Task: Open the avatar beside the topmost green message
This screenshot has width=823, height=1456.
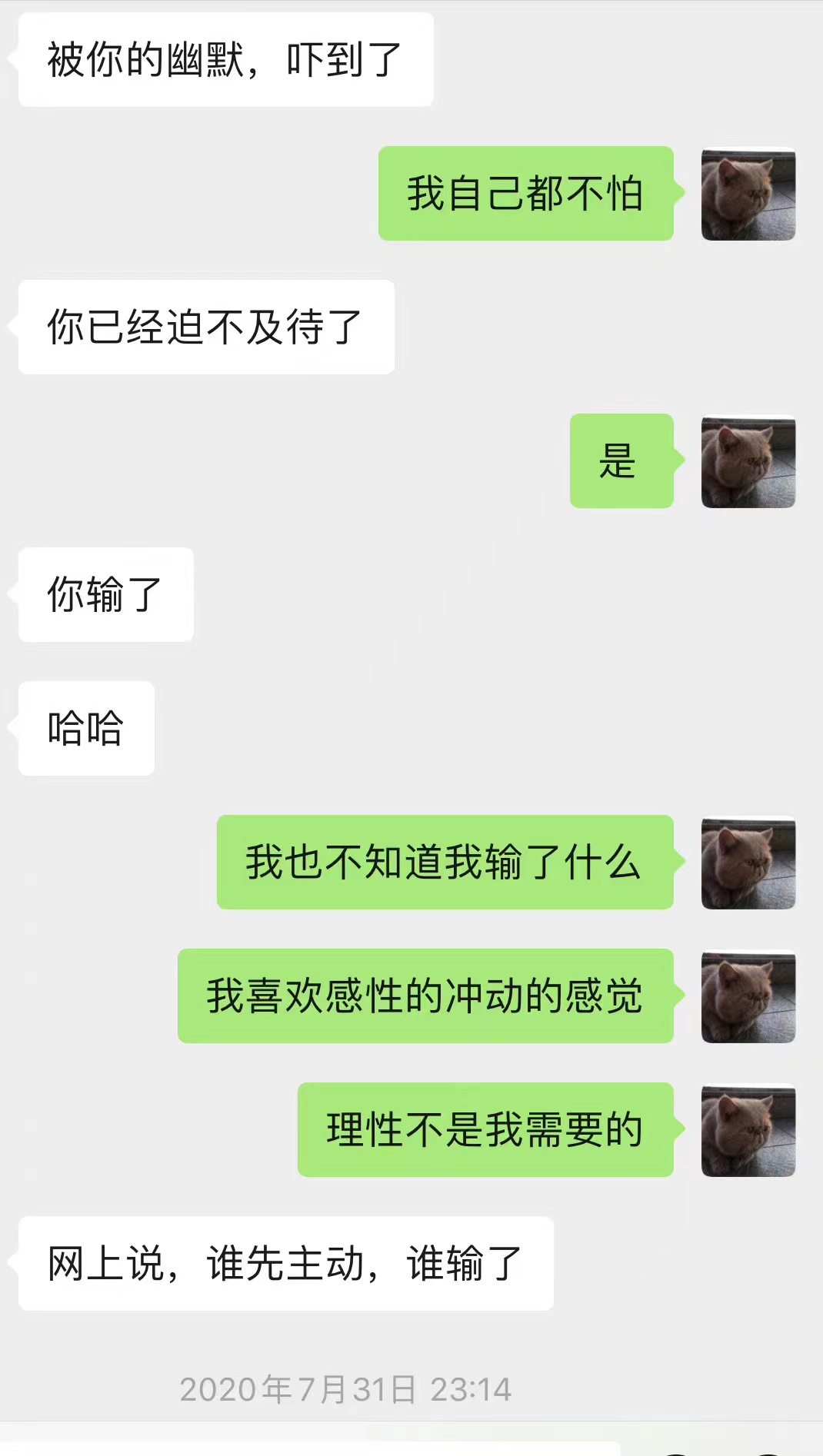Action: (747, 194)
